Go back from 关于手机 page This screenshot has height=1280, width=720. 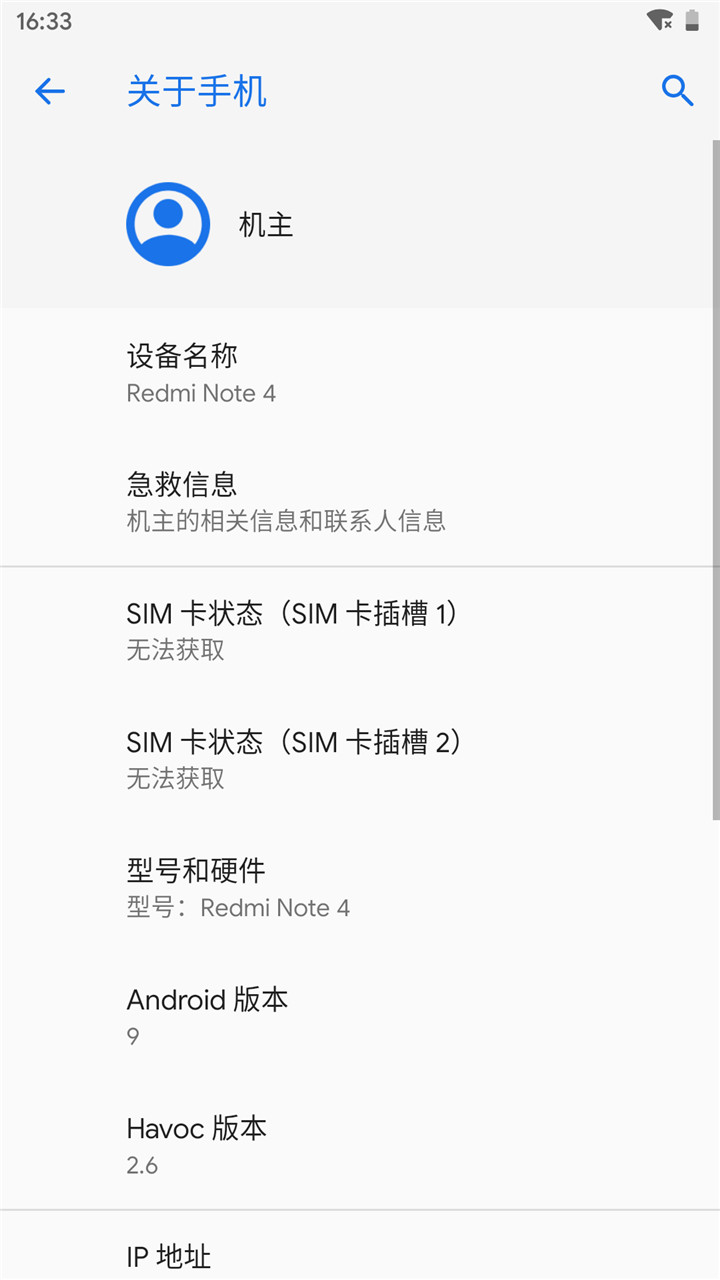click(x=49, y=92)
